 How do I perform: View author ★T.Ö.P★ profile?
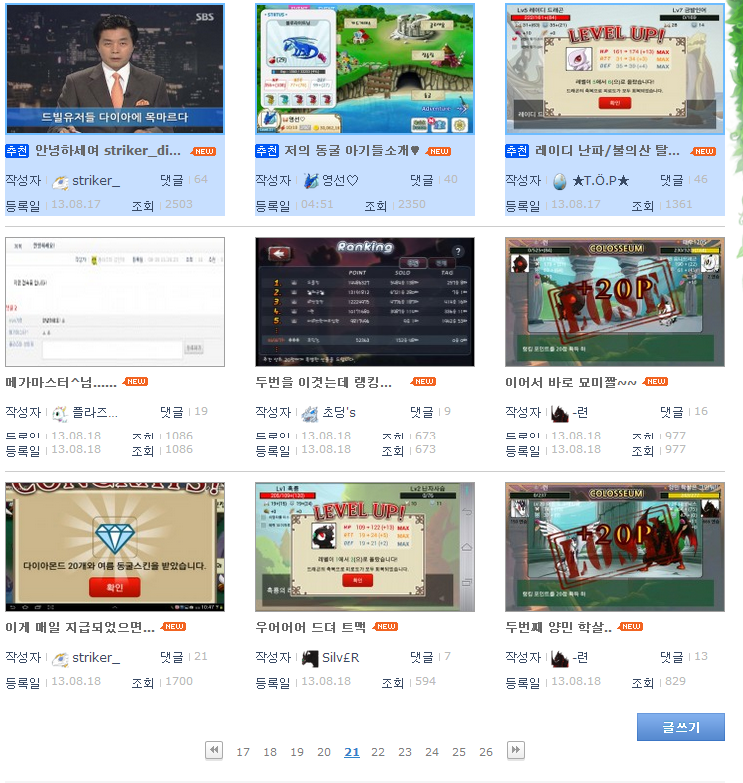tap(600, 180)
